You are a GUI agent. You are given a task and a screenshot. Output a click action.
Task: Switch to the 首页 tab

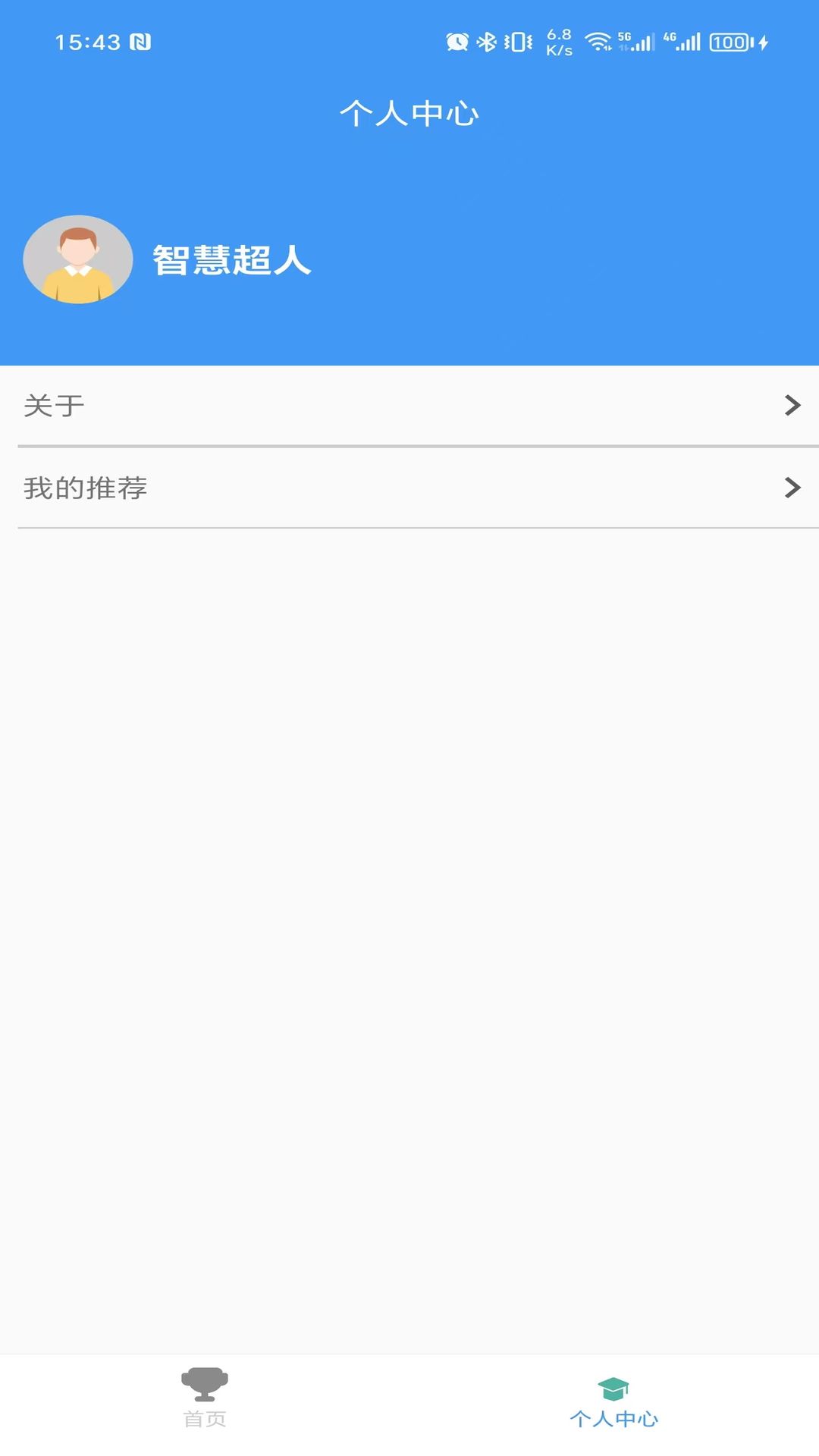205,1398
